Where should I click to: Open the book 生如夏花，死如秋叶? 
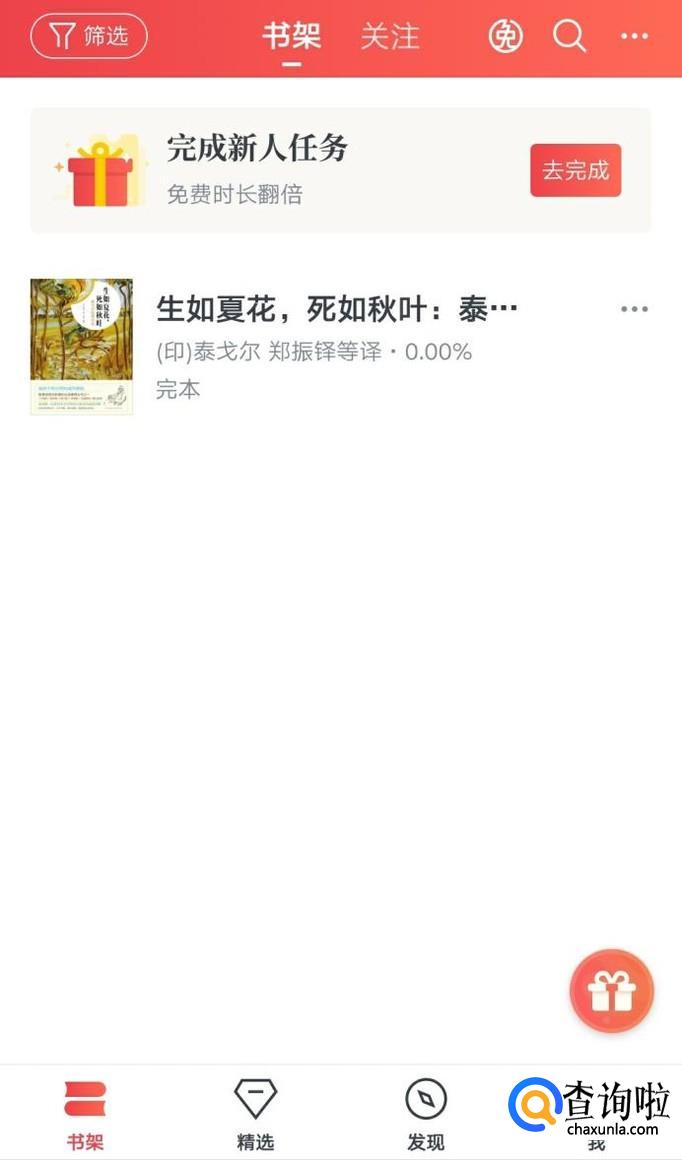pos(336,310)
